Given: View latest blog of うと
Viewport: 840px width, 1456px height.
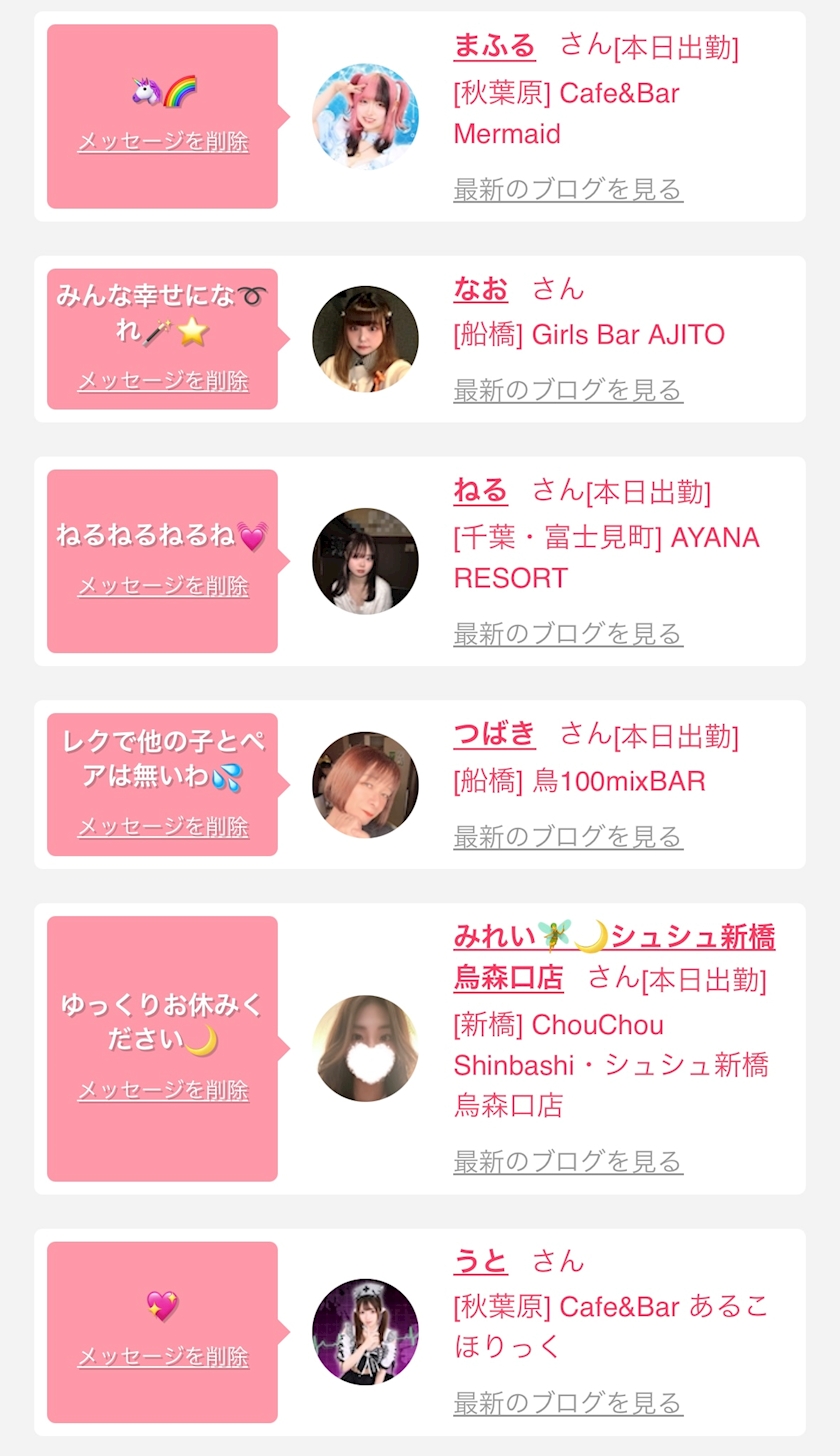Looking at the screenshot, I should click(568, 1403).
